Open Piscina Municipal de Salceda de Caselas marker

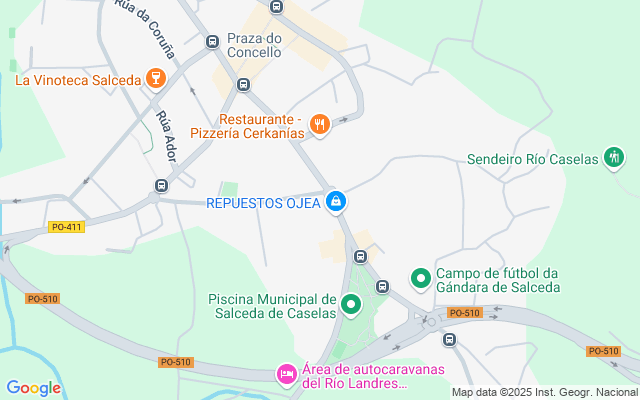[350, 305]
